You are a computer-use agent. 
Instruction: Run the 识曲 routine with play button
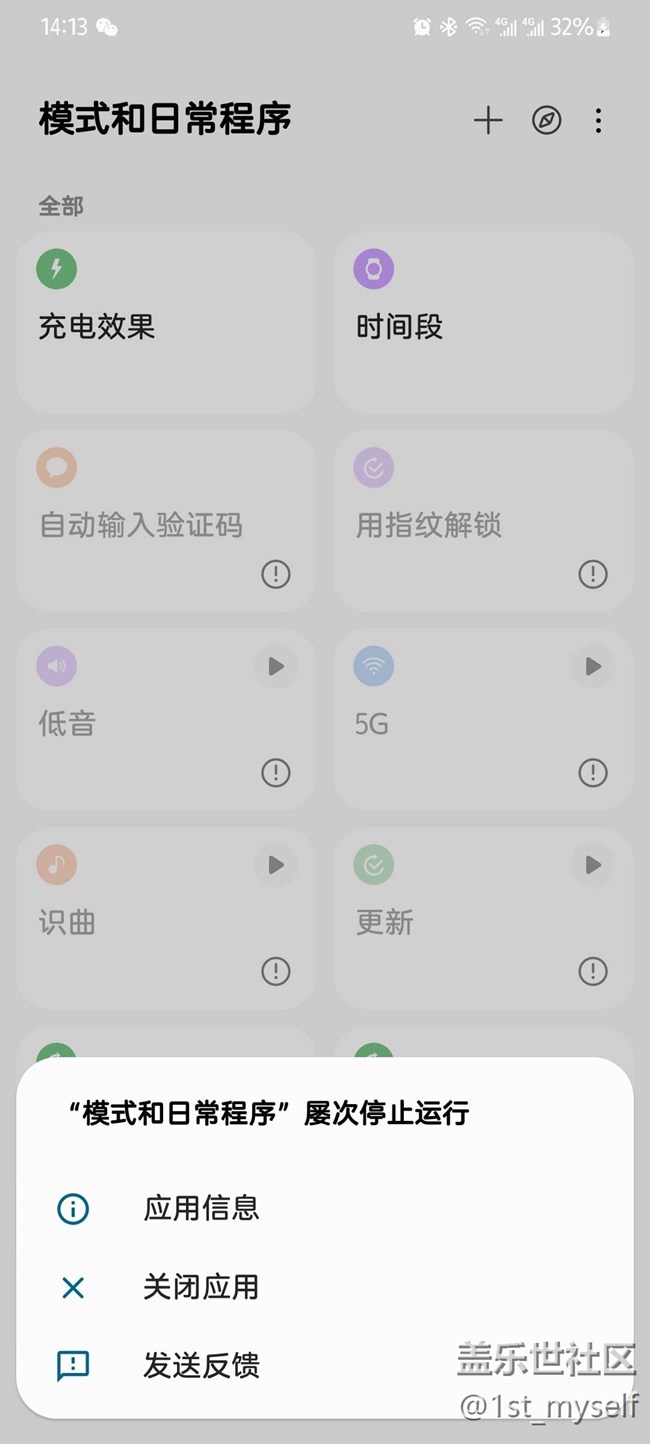coord(276,865)
